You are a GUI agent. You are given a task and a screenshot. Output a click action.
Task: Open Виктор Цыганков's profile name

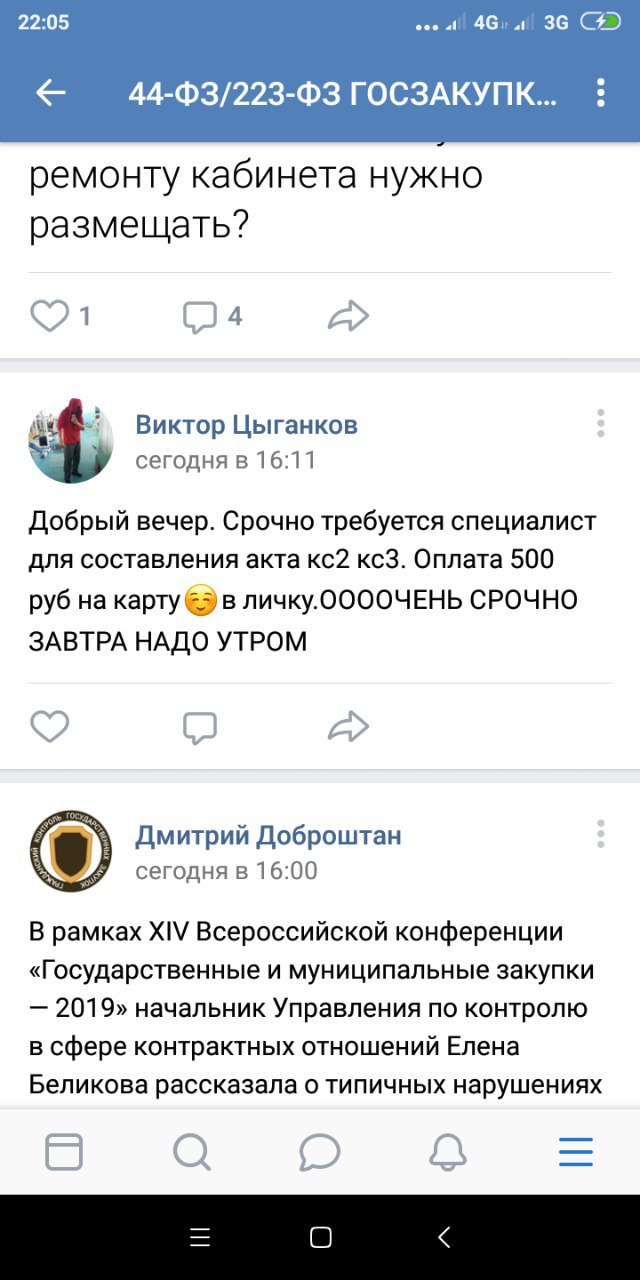pyautogui.click(x=246, y=425)
